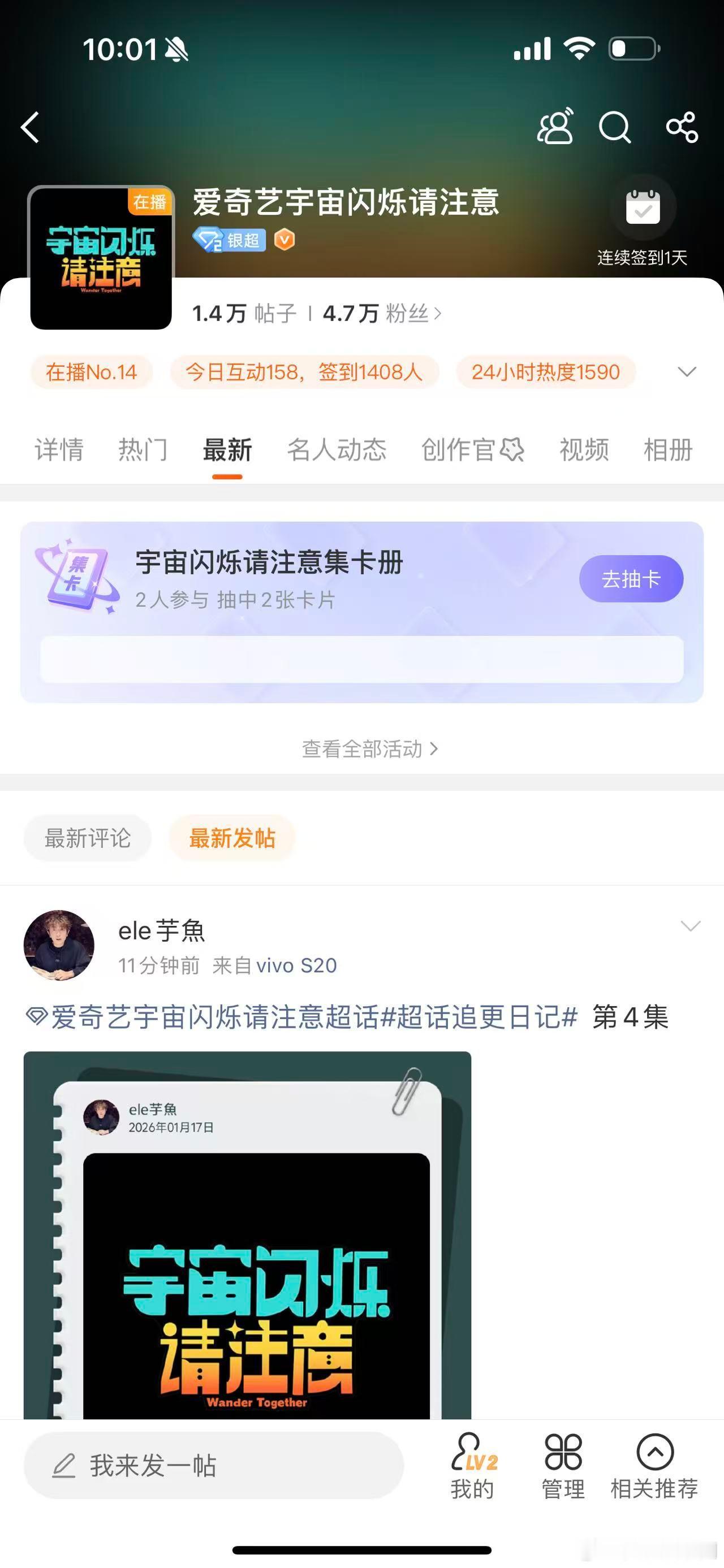Switch to the 视频 tab

583,450
